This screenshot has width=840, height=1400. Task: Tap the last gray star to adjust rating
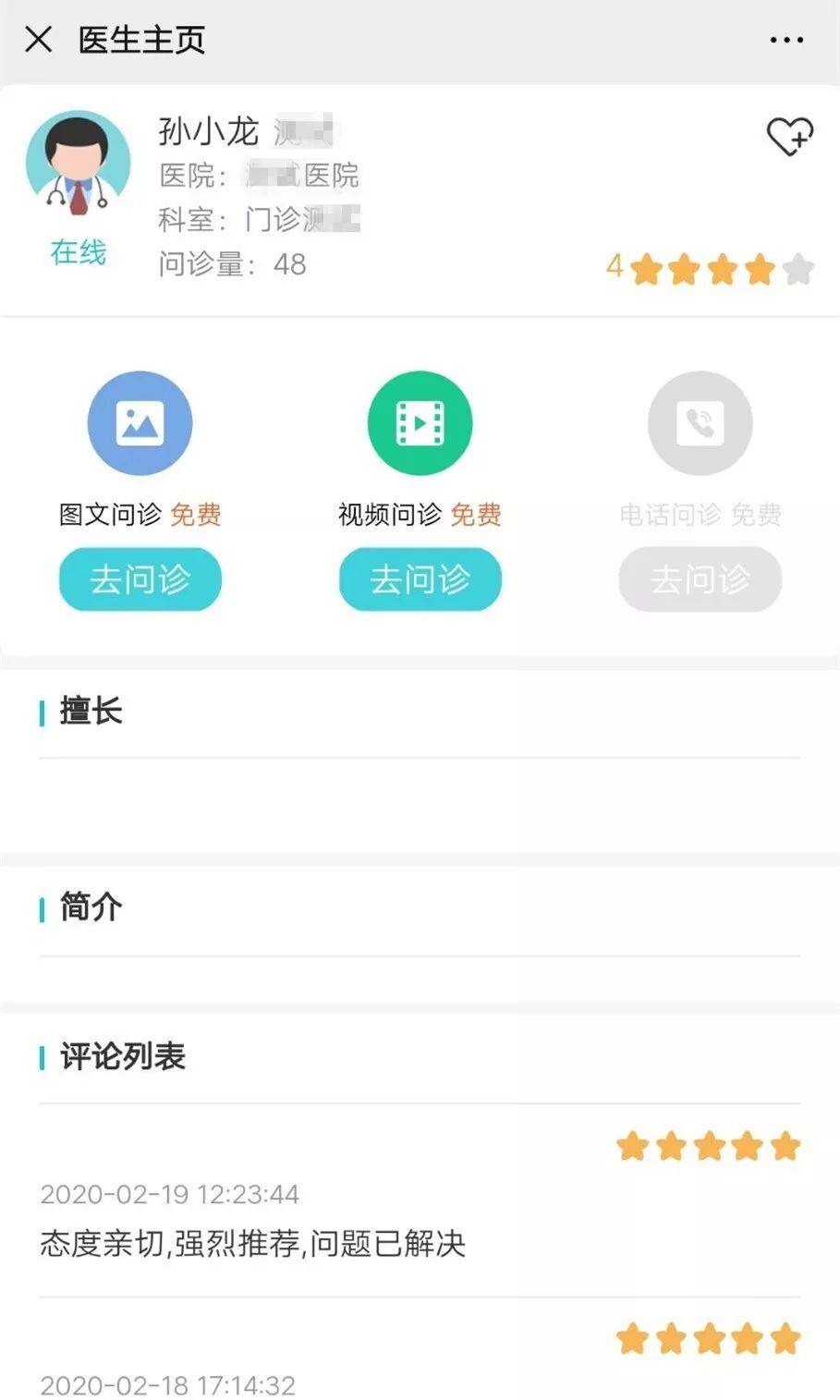pyautogui.click(x=797, y=270)
